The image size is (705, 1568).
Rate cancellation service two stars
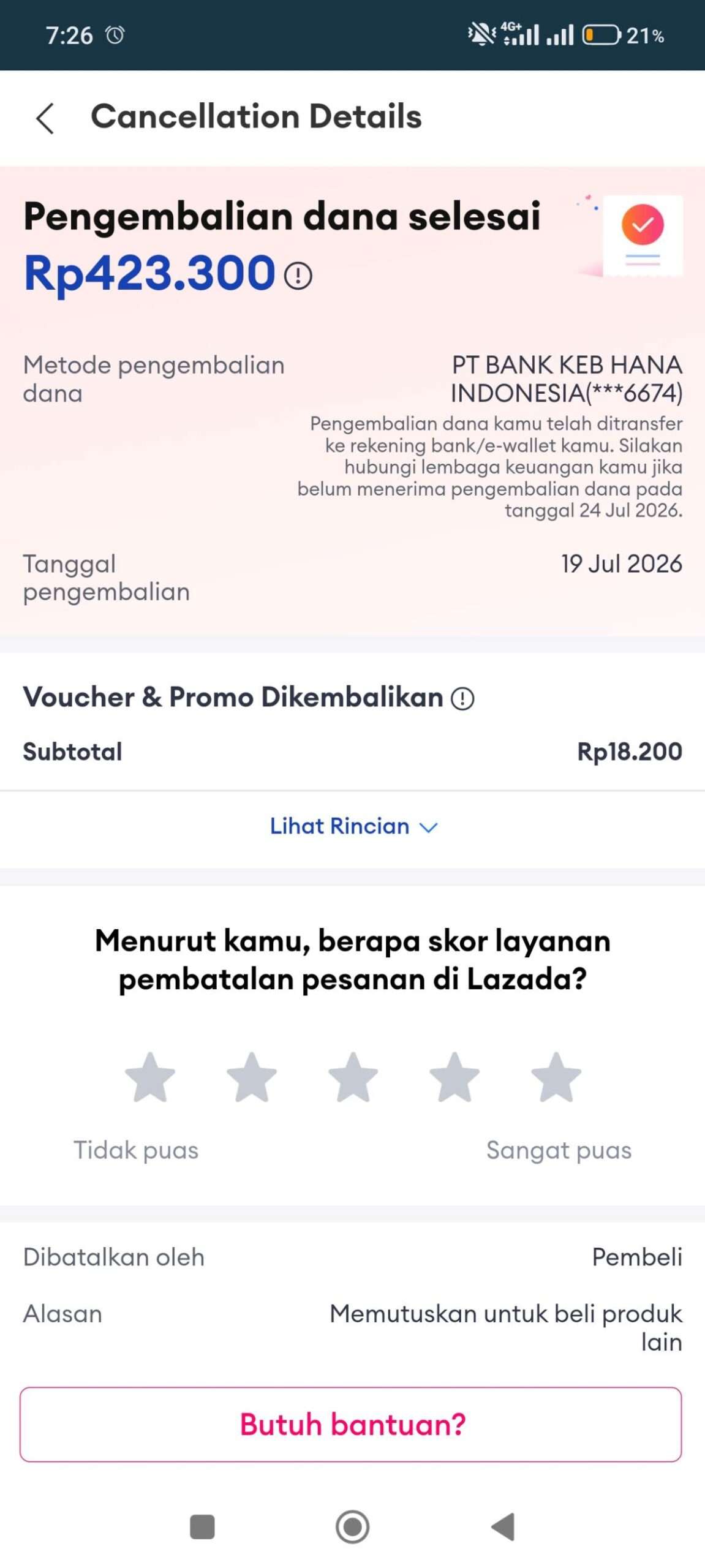[x=252, y=1076]
